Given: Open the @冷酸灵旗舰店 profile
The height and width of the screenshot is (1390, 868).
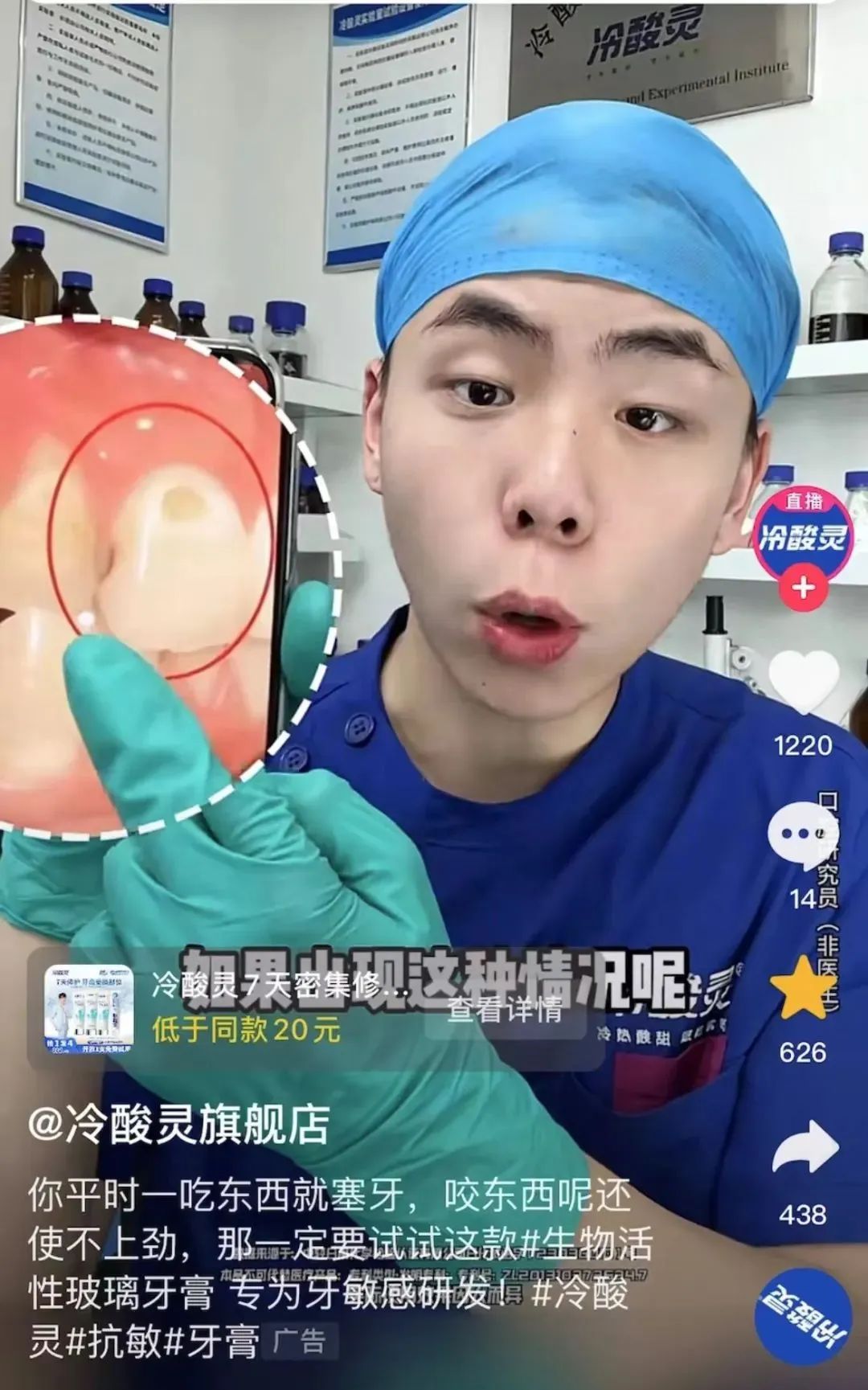Looking at the screenshot, I should (x=178, y=1124).
